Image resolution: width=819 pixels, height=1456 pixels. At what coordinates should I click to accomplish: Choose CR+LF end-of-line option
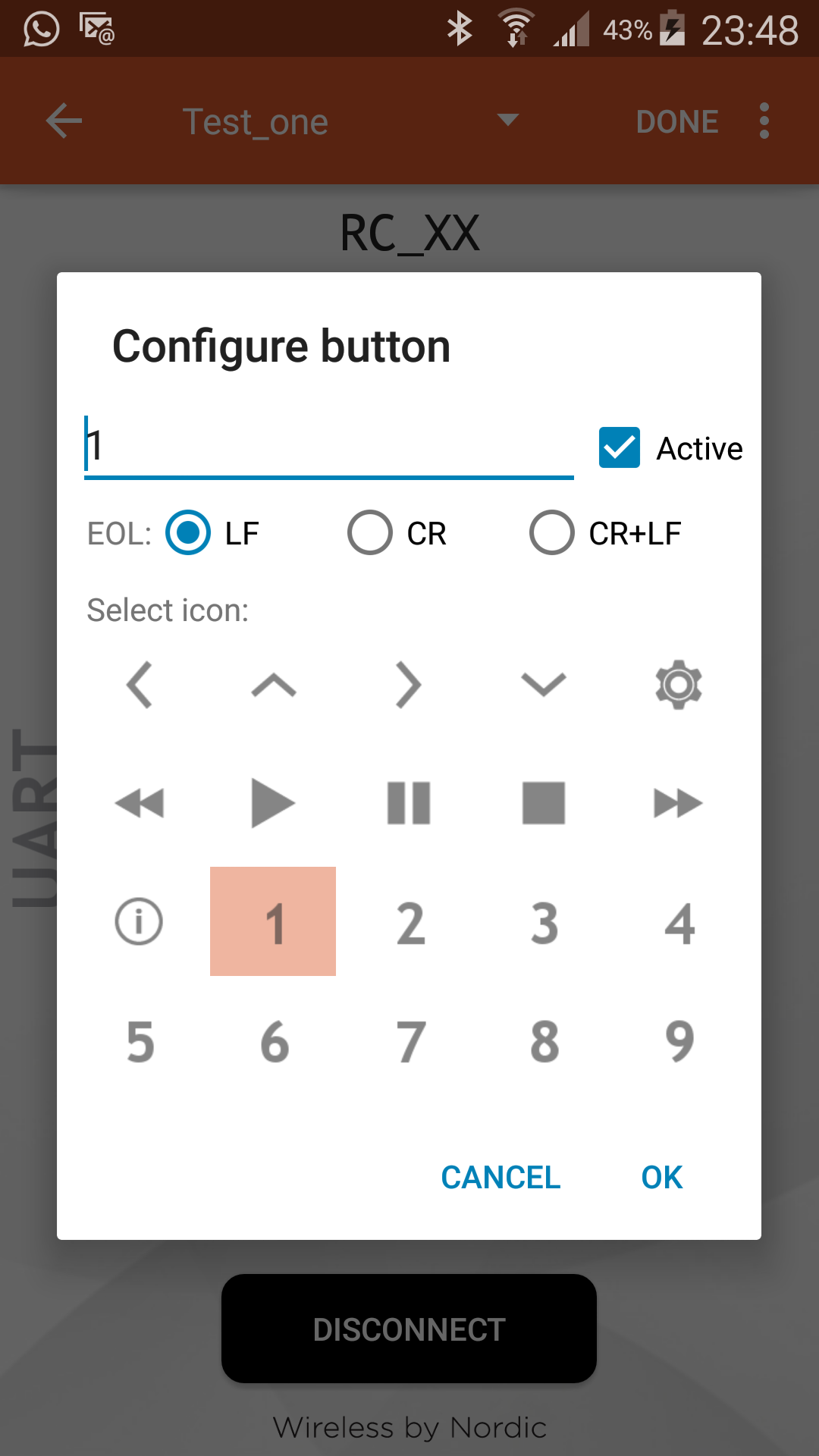click(552, 533)
